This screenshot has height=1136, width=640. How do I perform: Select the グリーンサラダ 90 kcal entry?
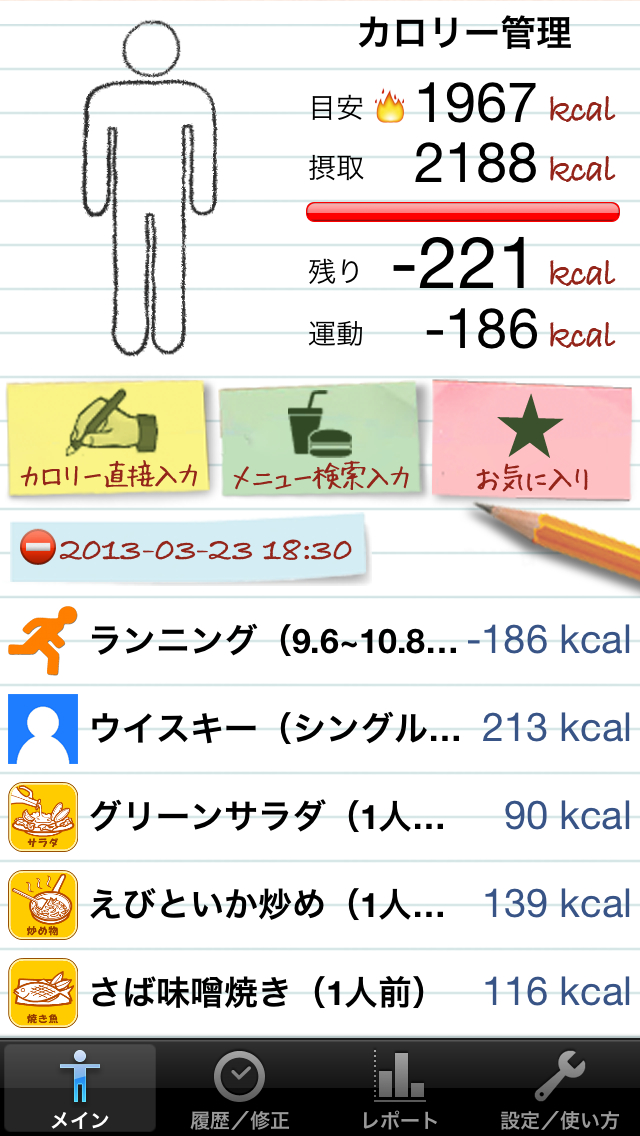pos(320,816)
